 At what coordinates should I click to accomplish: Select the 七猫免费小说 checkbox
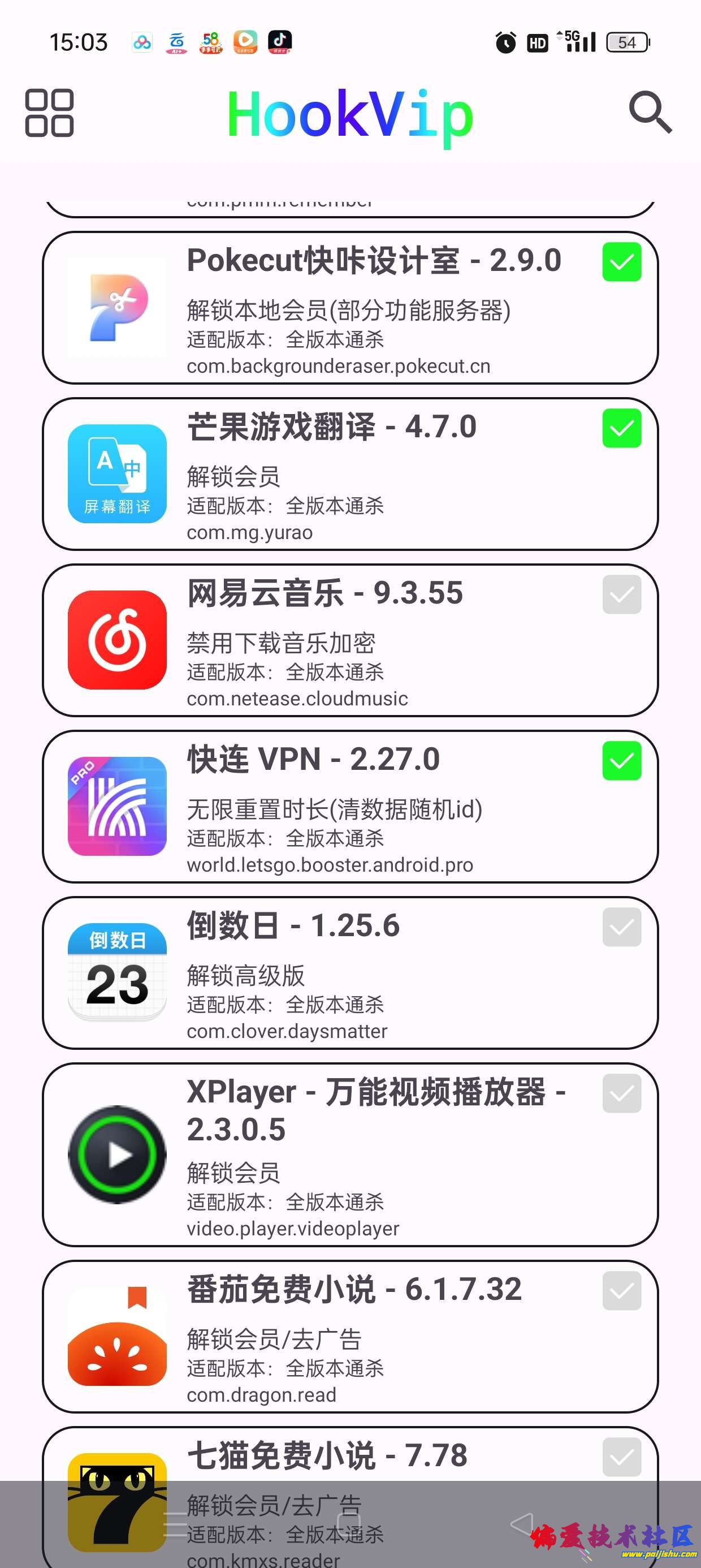click(621, 1457)
